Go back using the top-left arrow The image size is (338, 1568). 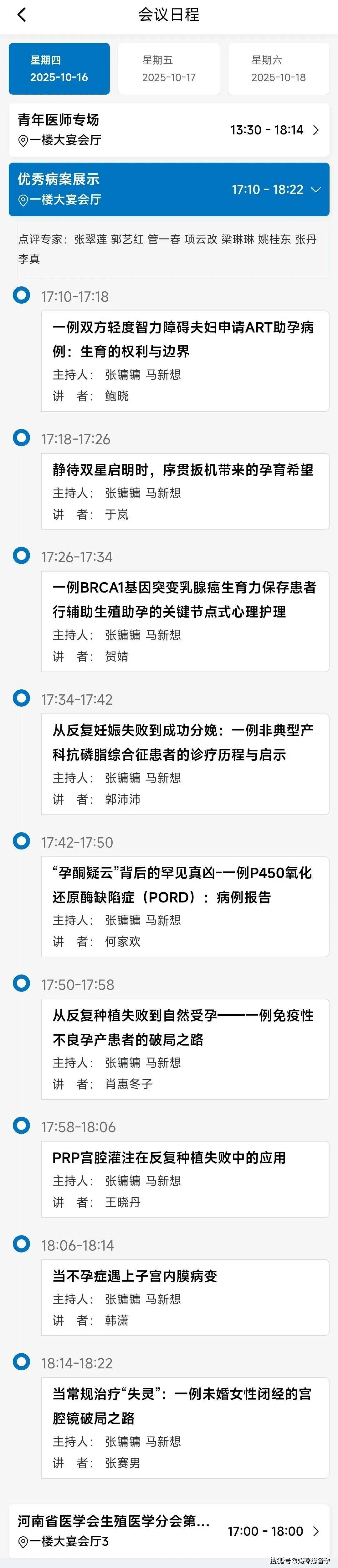point(22,15)
